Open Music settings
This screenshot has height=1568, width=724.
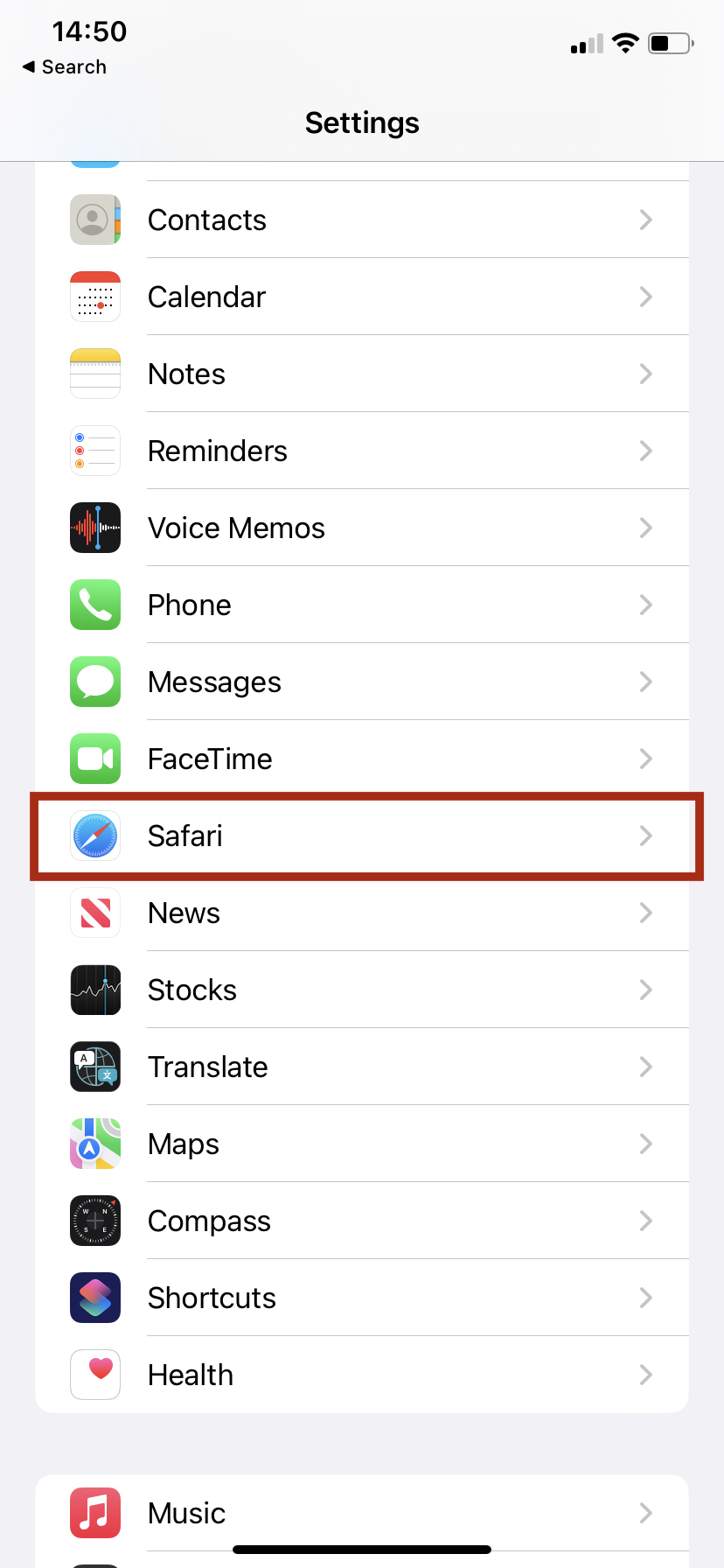[x=361, y=1513]
